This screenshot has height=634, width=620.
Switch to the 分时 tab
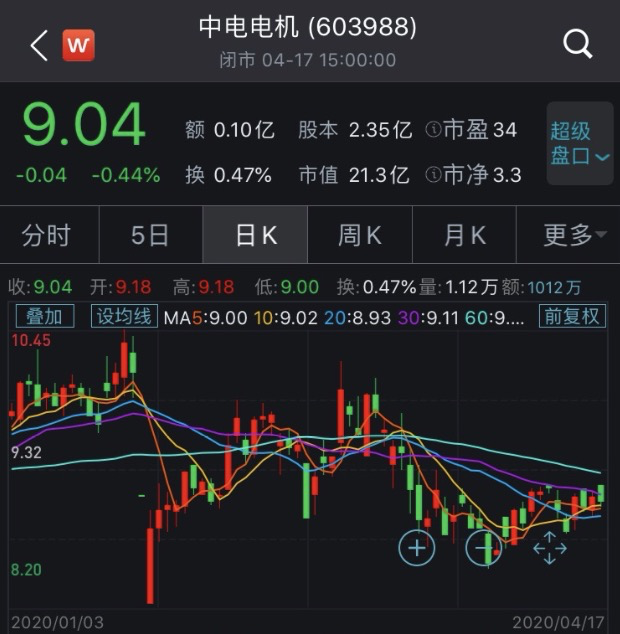pyautogui.click(x=47, y=235)
